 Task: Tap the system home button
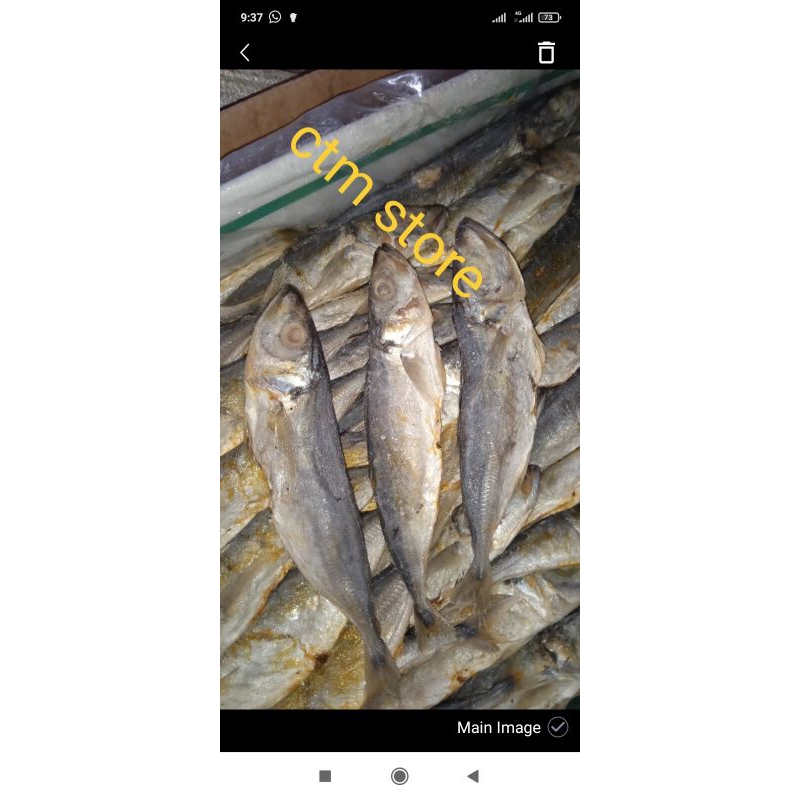pos(400,776)
